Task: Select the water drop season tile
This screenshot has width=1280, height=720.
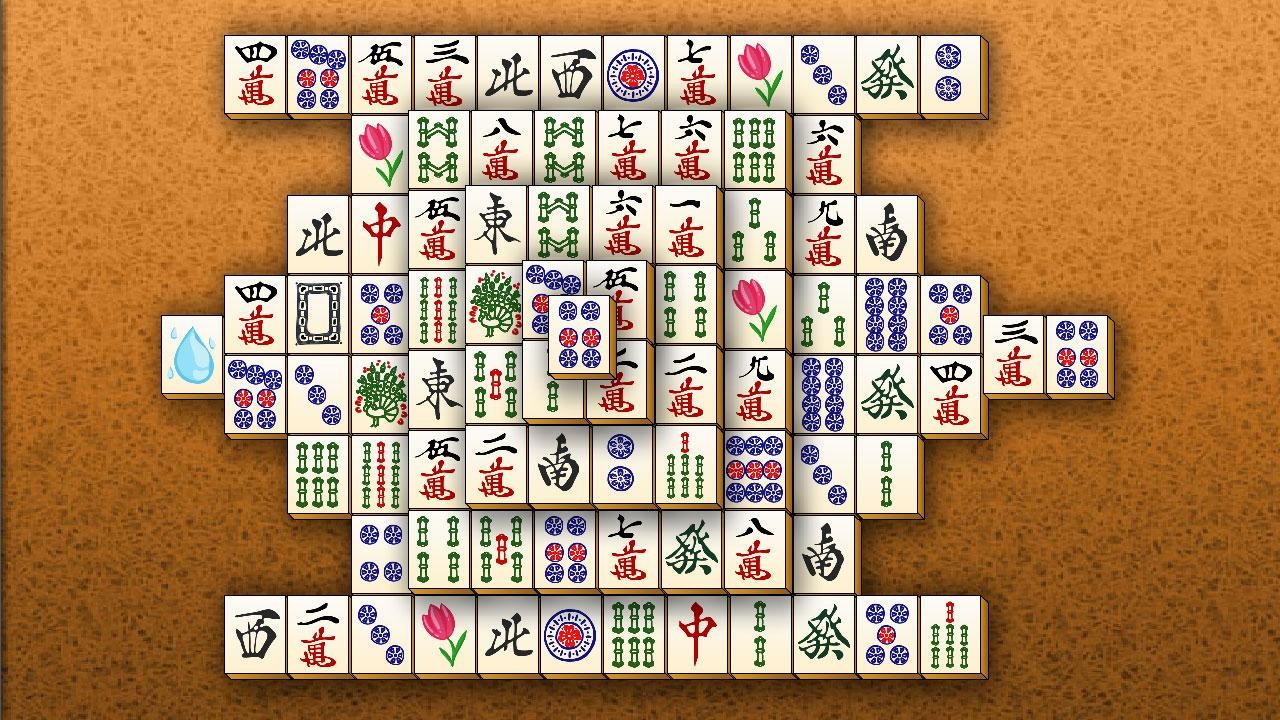Action: point(192,355)
